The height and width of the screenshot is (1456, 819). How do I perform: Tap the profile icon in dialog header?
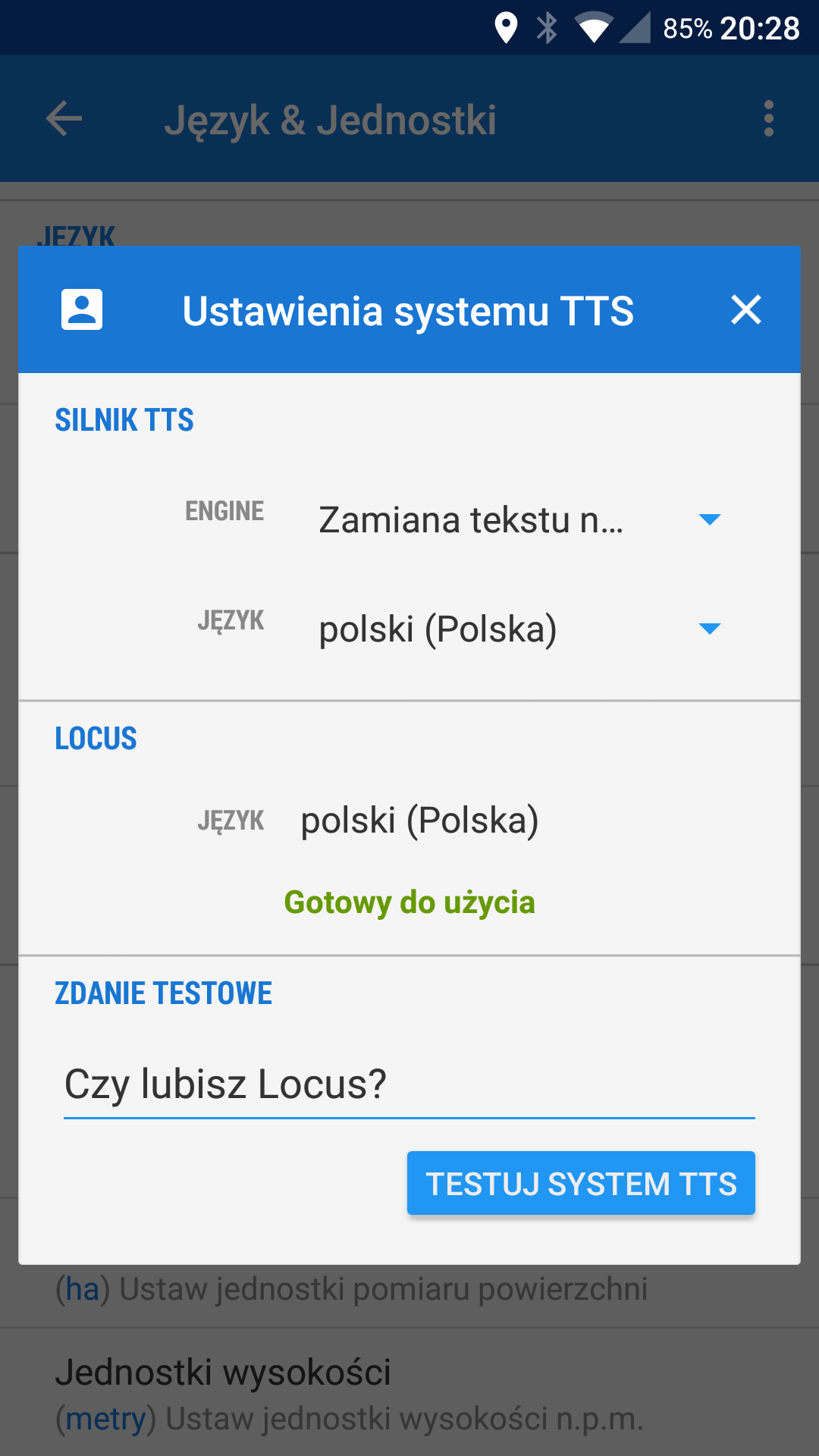(x=82, y=310)
